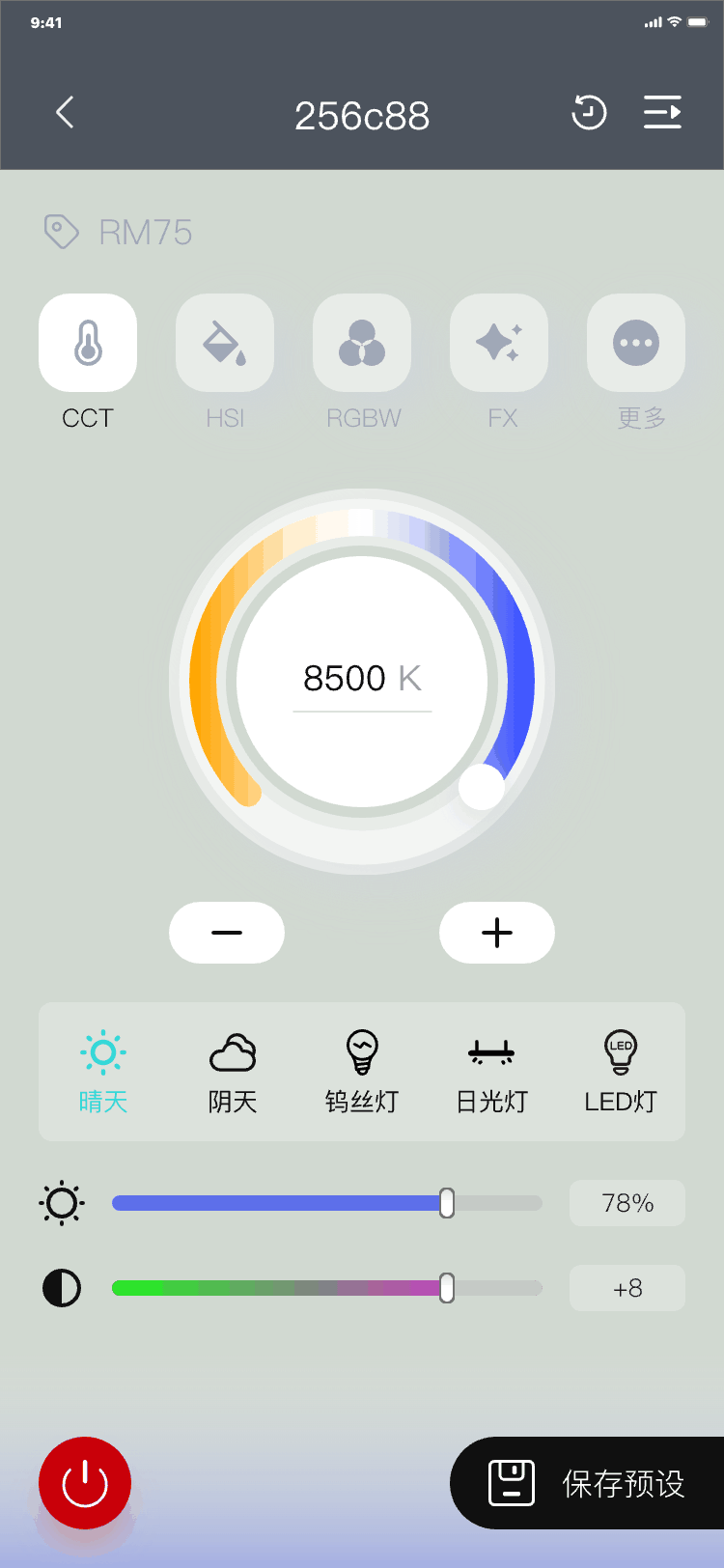The width and height of the screenshot is (724, 1568).
Task: Select the CCT mode
Action: pos(88,344)
